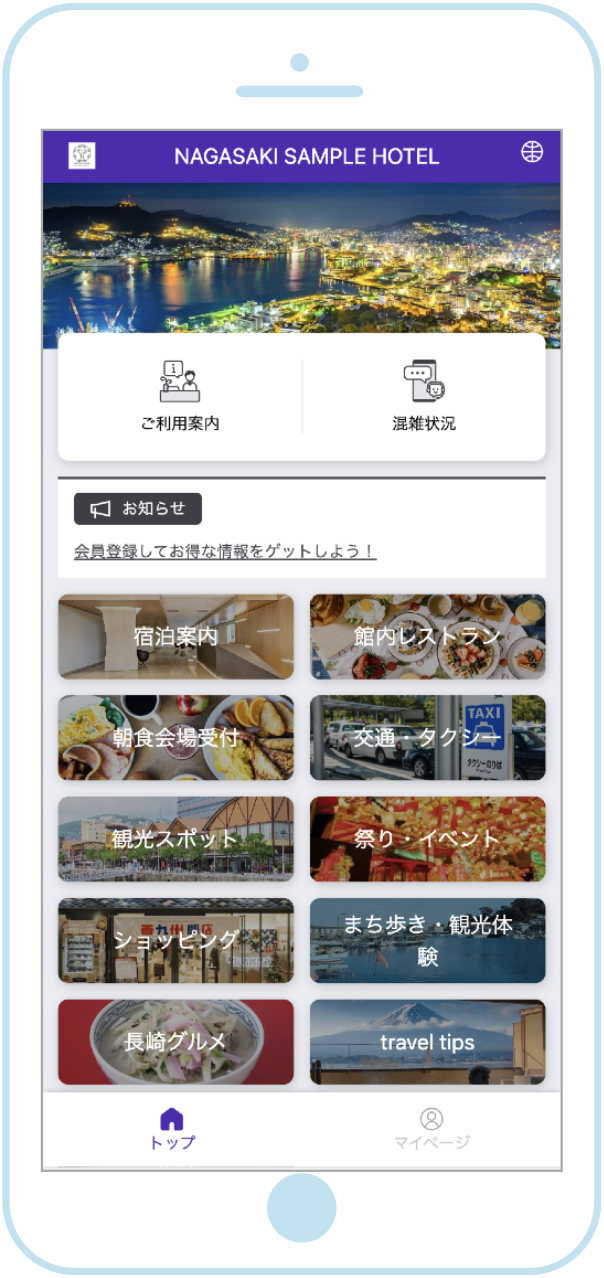Open ご利用案内 usage guide
The width and height of the screenshot is (604, 1278).
(180, 397)
